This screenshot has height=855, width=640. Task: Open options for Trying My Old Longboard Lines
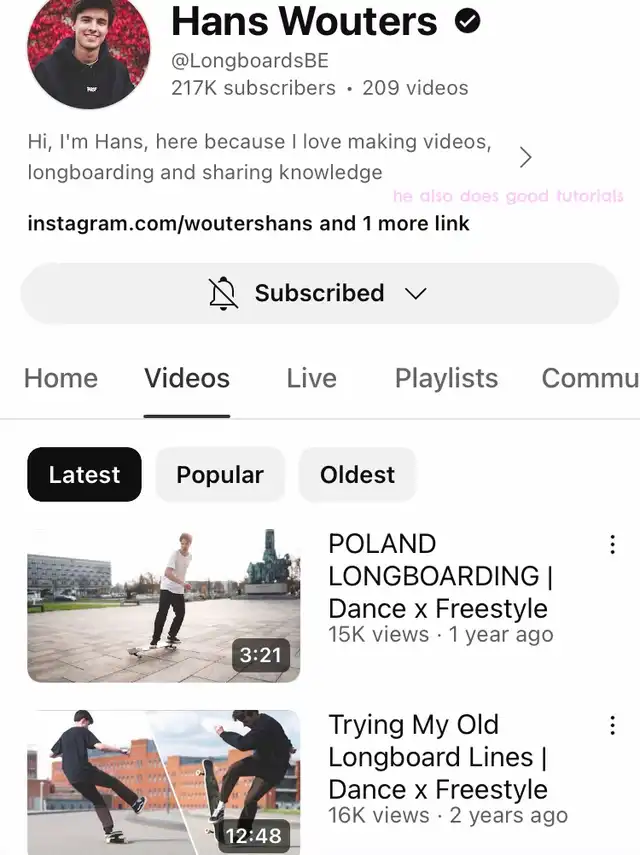612,726
